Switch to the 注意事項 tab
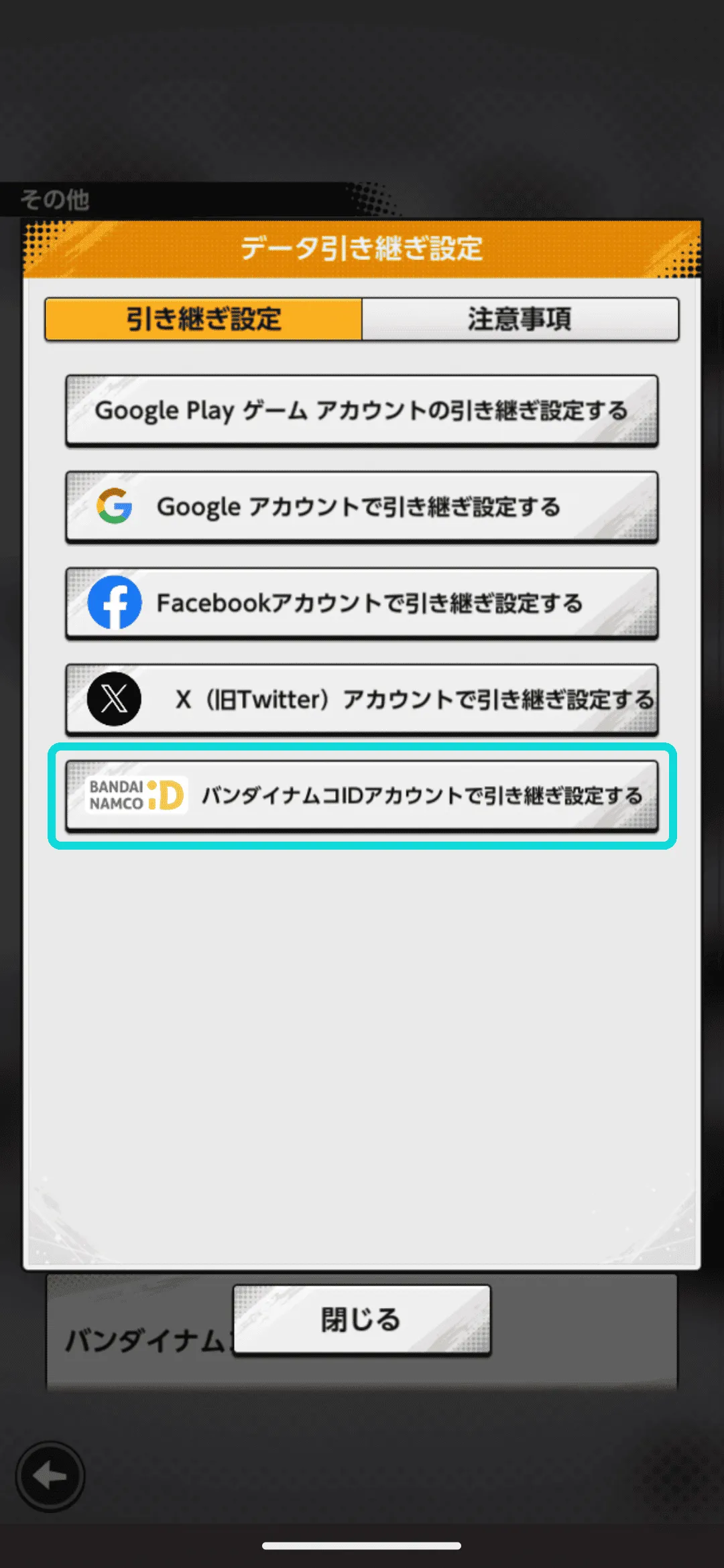Screen dimensions: 724x1568 pos(520,319)
